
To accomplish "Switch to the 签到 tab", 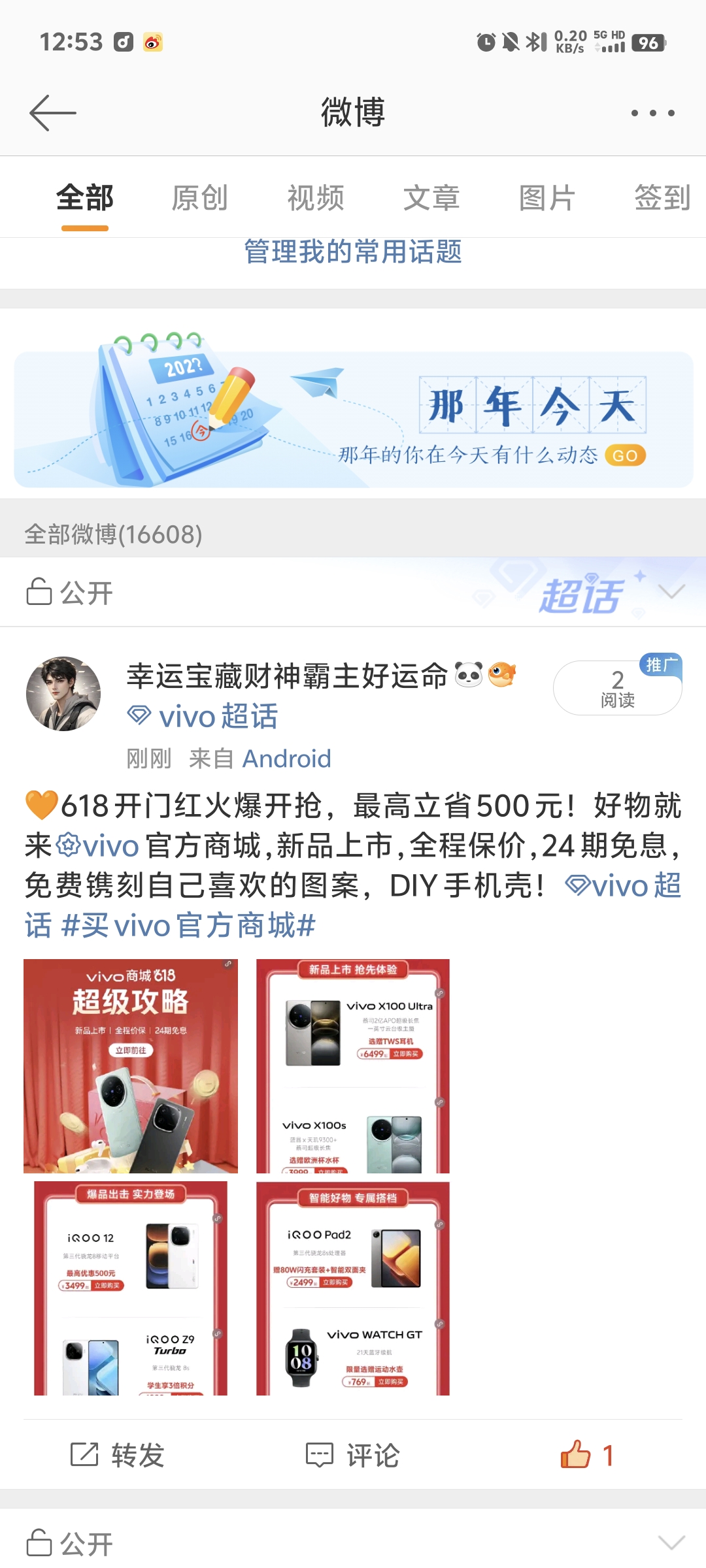I will pos(662,197).
